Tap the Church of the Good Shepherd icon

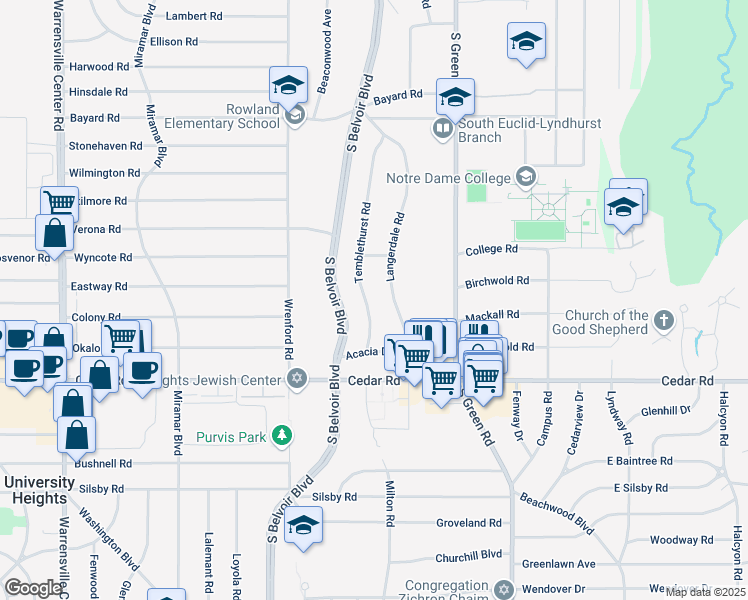[x=662, y=322]
